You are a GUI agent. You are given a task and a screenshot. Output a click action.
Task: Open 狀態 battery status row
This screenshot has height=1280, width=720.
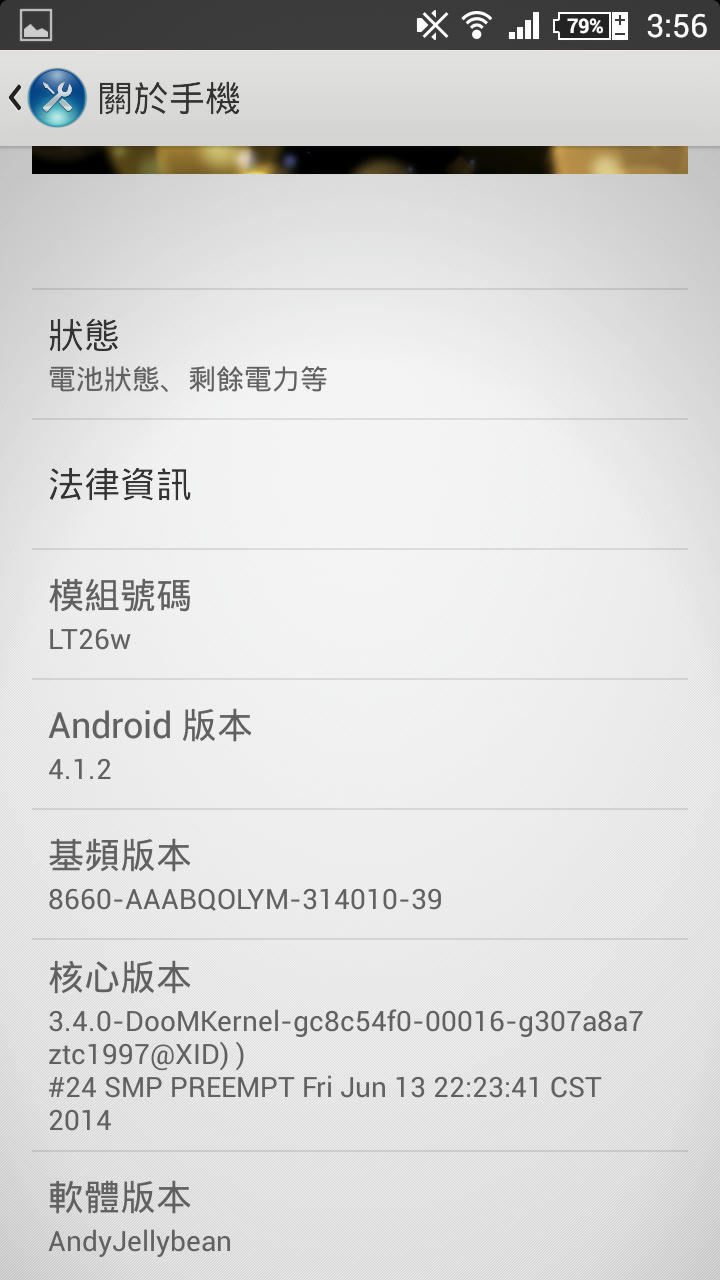[360, 355]
